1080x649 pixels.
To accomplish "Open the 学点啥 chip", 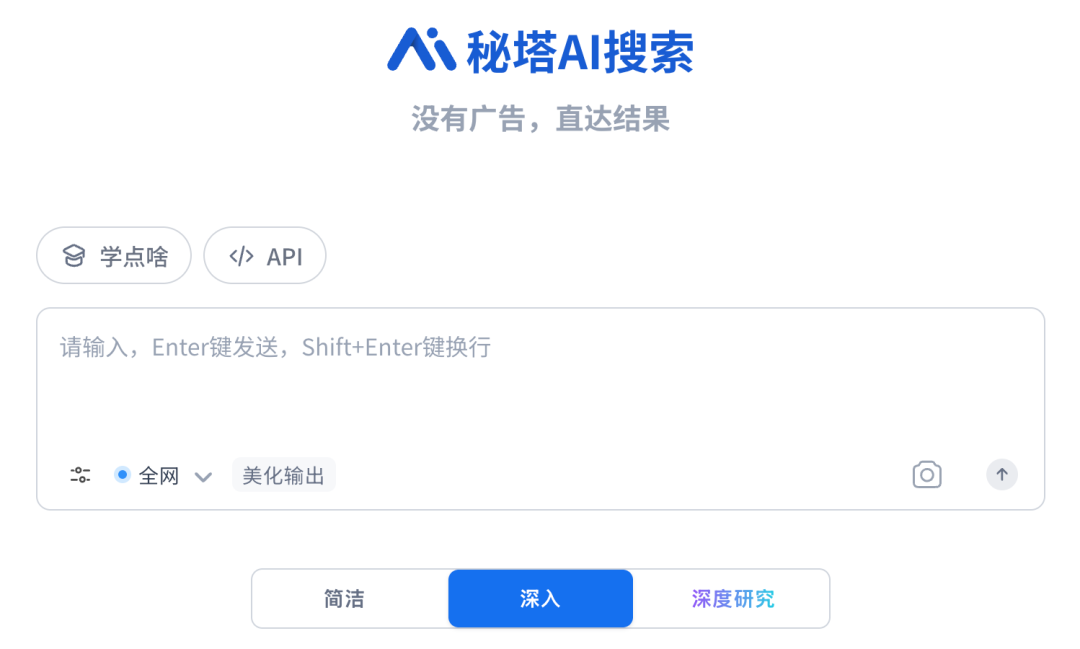I will tap(114, 256).
